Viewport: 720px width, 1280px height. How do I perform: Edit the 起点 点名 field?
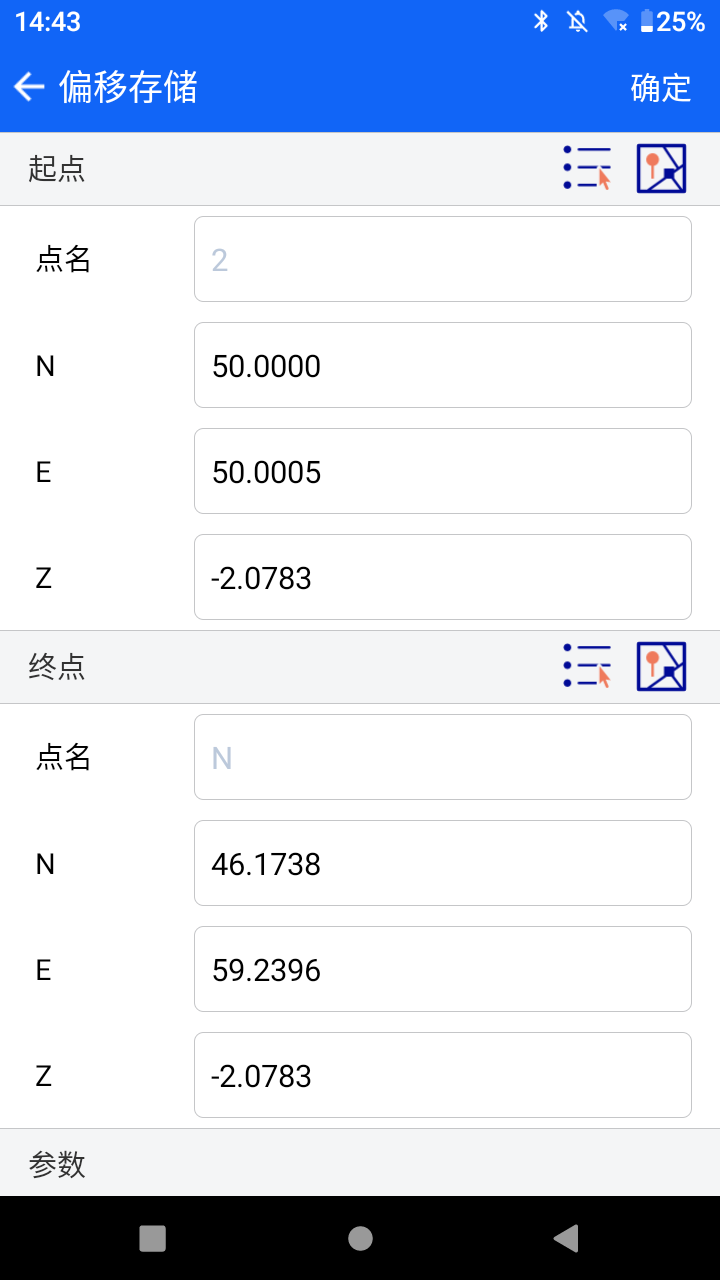tap(443, 259)
